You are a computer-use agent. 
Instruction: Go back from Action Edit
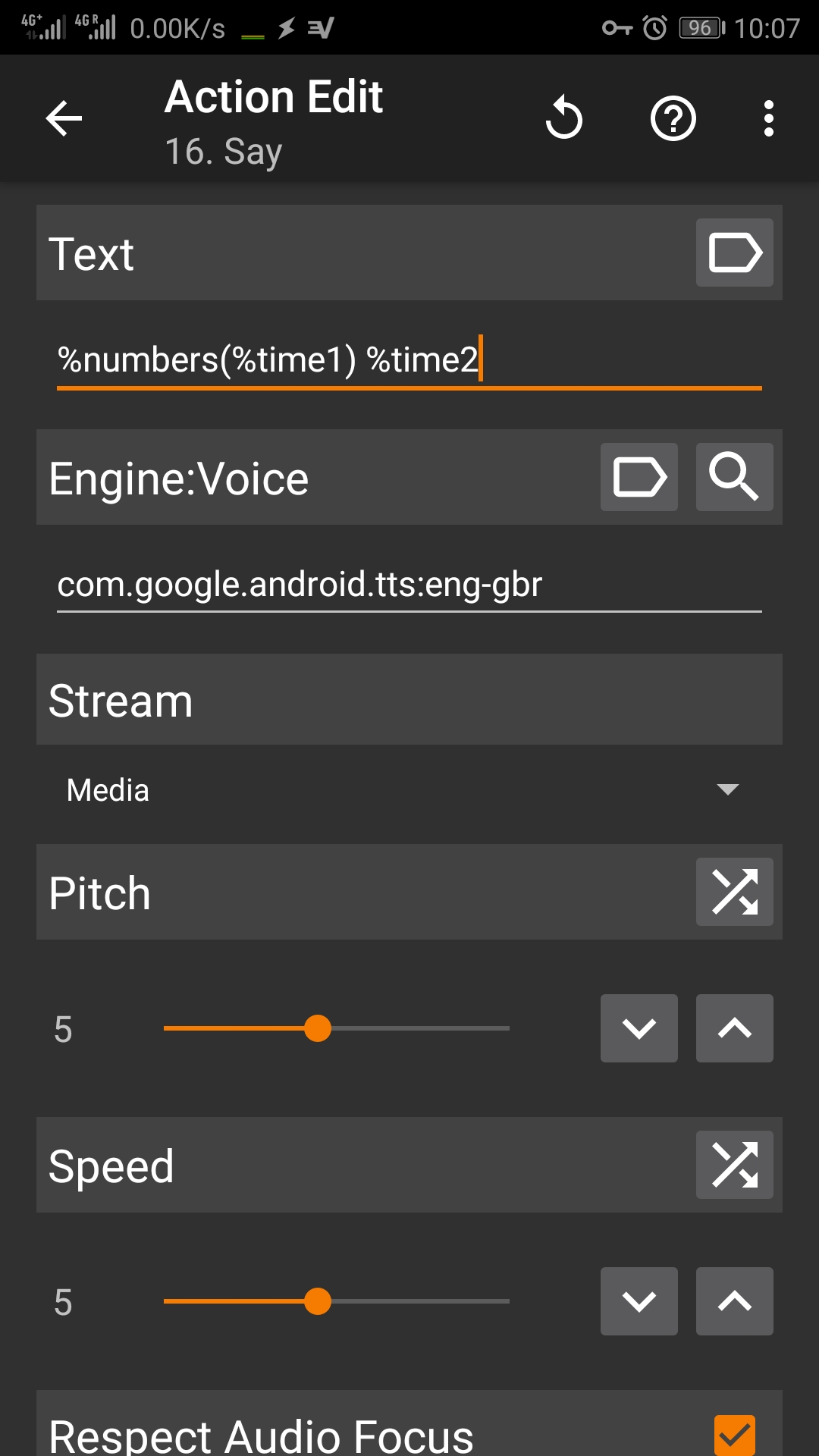point(64,118)
